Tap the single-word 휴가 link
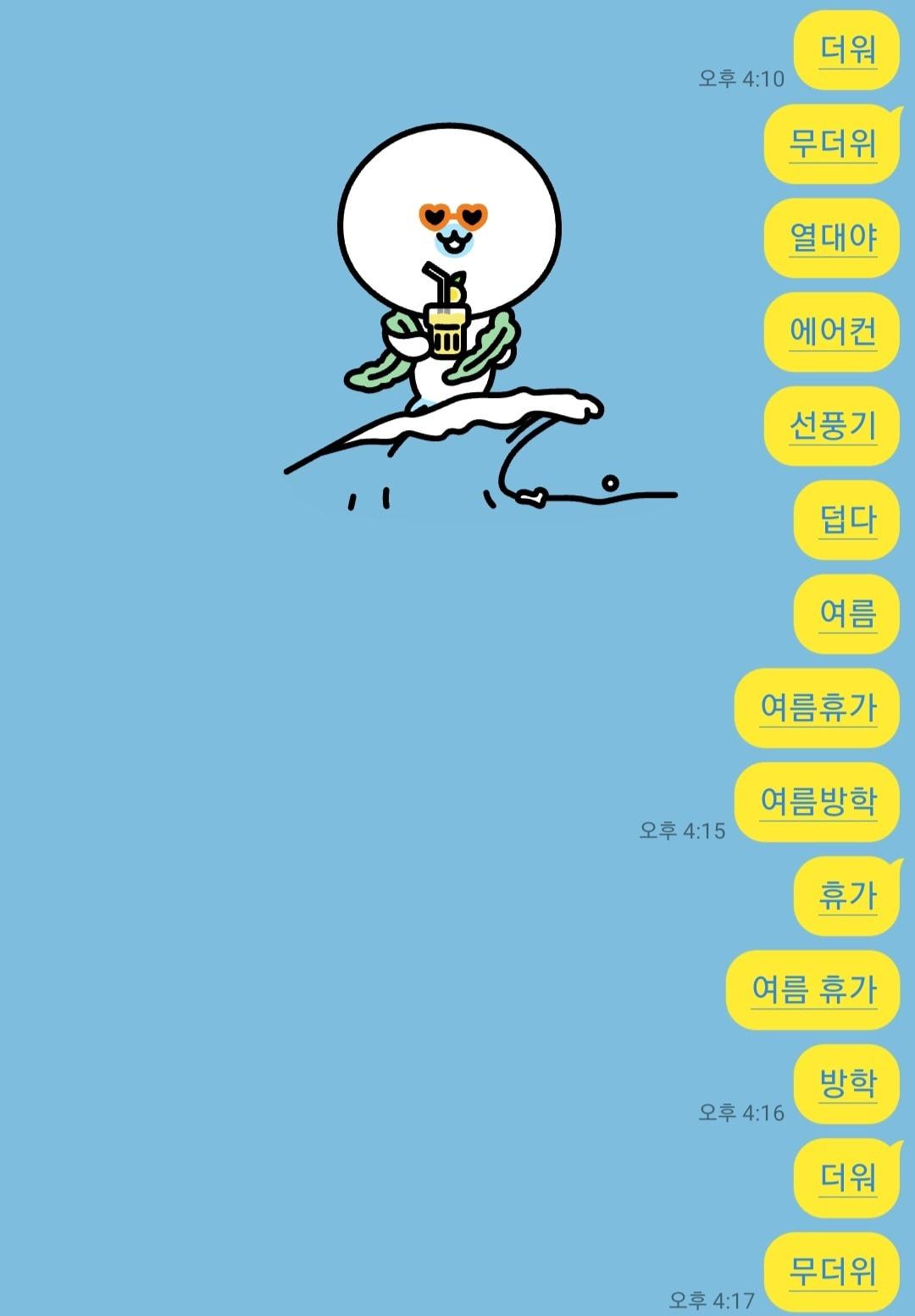915x1316 pixels. [847, 896]
